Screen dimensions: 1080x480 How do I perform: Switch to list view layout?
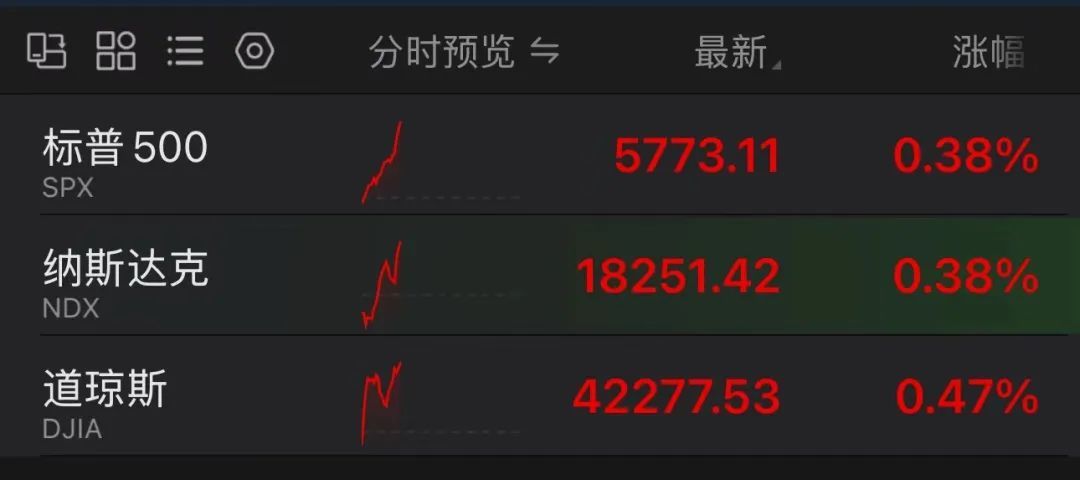[185, 50]
